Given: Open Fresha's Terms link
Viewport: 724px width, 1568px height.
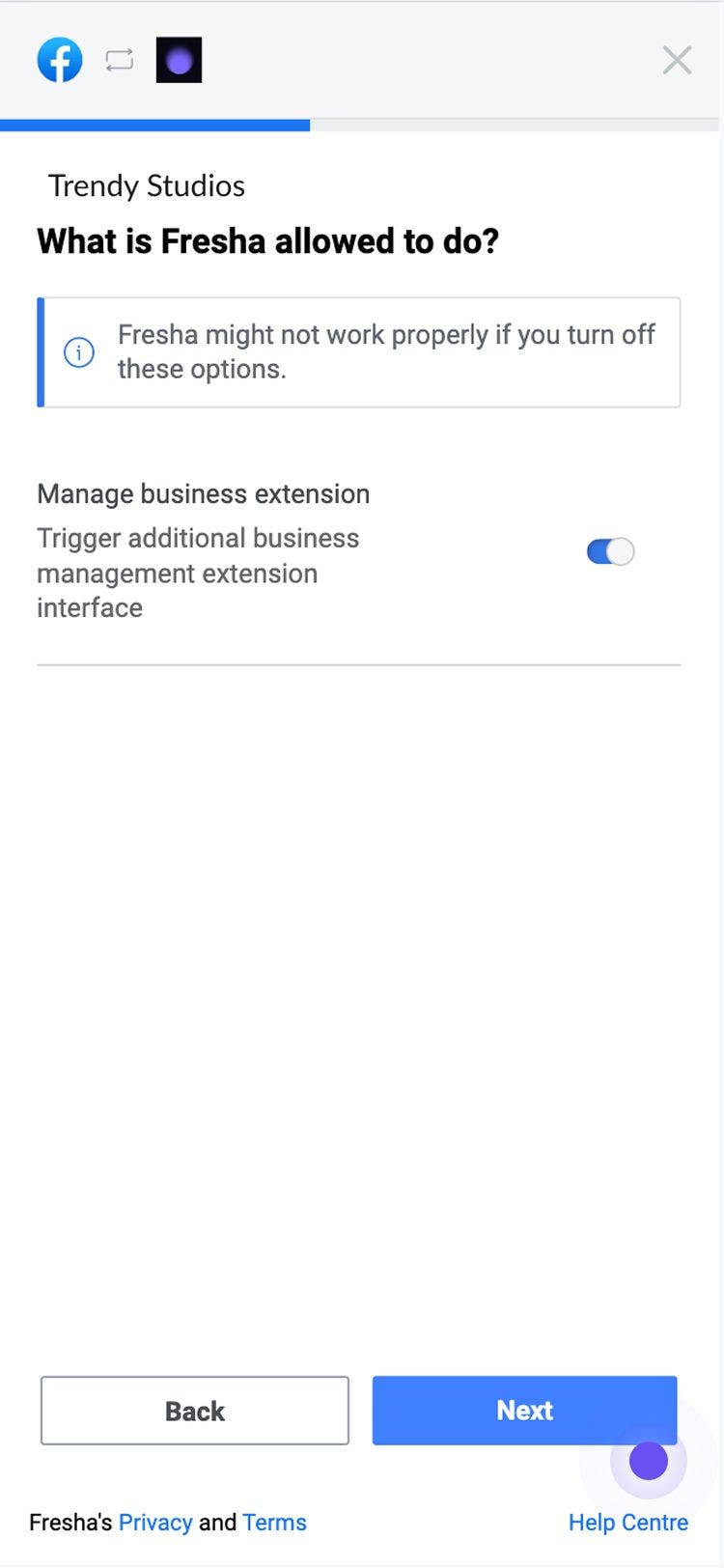Looking at the screenshot, I should click(x=274, y=1523).
